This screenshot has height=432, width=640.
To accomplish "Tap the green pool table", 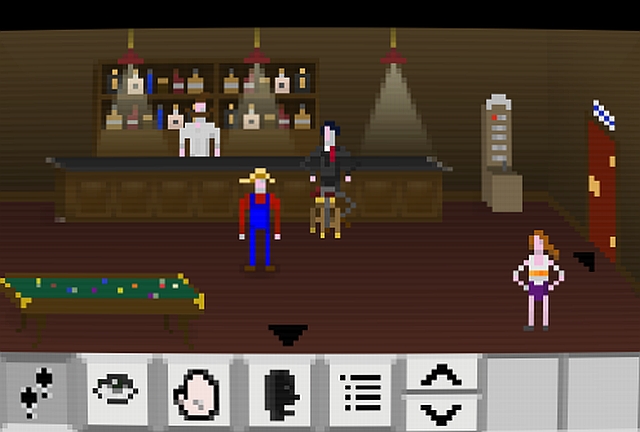I will click(x=100, y=294).
